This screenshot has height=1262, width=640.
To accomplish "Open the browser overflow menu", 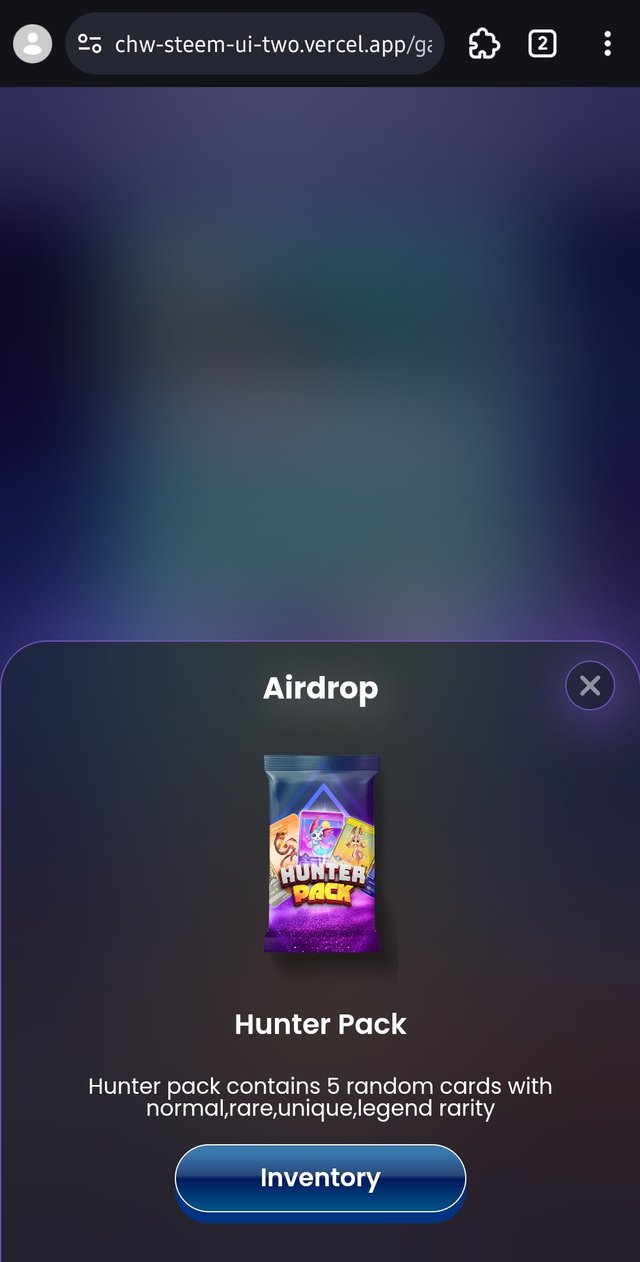I will [607, 44].
